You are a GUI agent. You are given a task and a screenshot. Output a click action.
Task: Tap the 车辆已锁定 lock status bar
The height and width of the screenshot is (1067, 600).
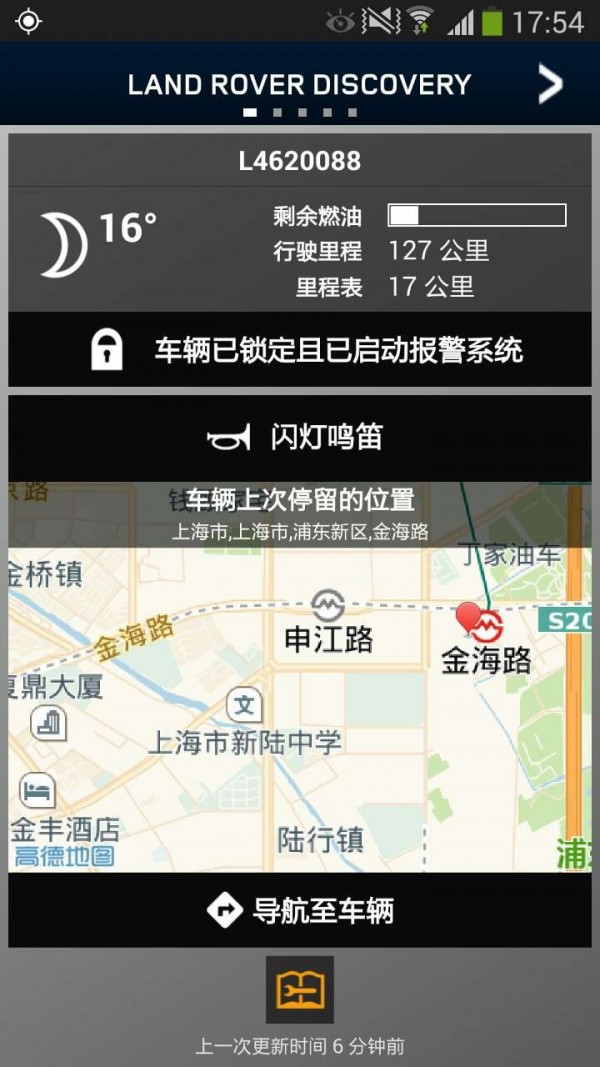299,350
